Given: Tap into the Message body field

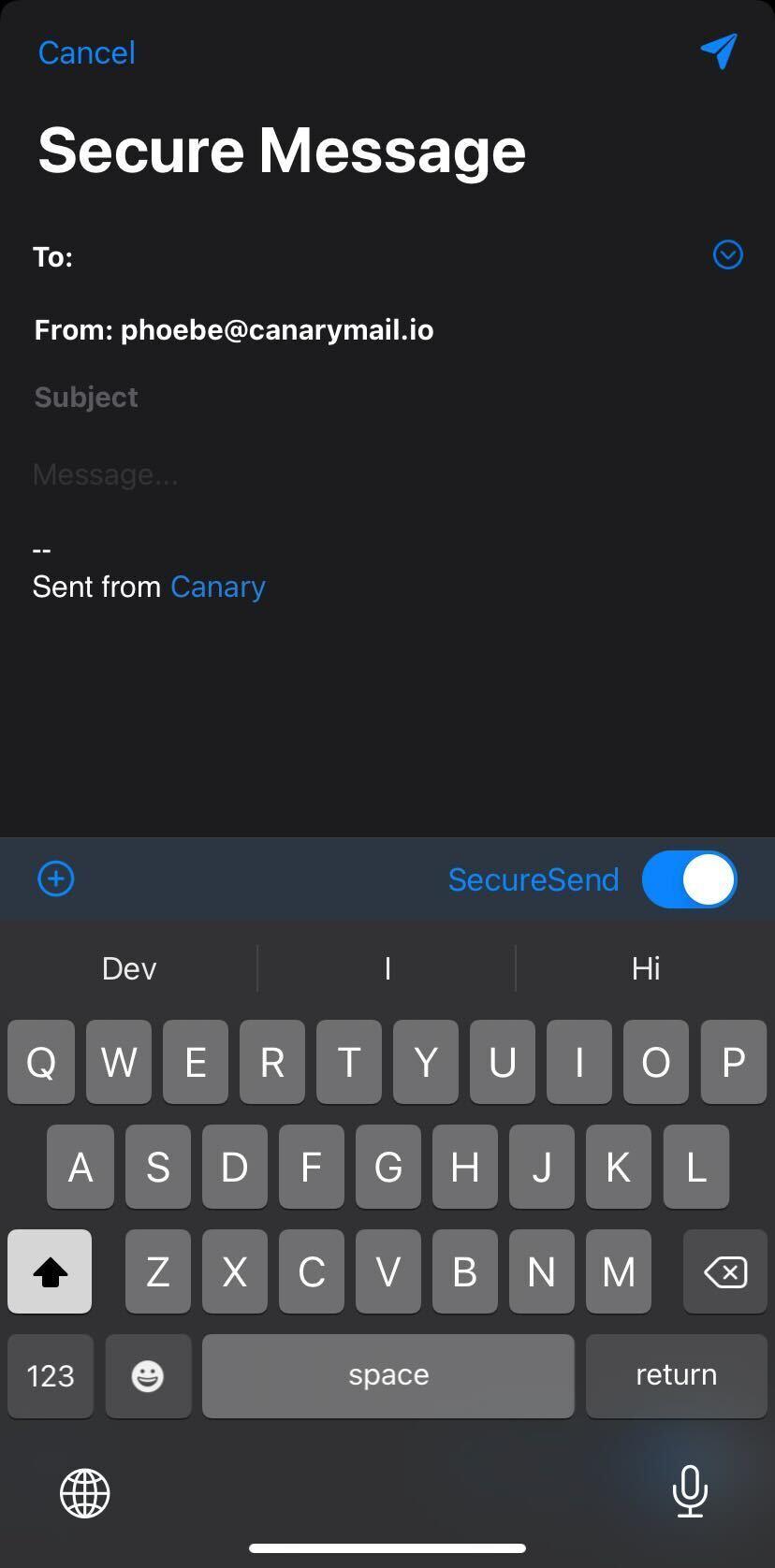Looking at the screenshot, I should click(387, 474).
